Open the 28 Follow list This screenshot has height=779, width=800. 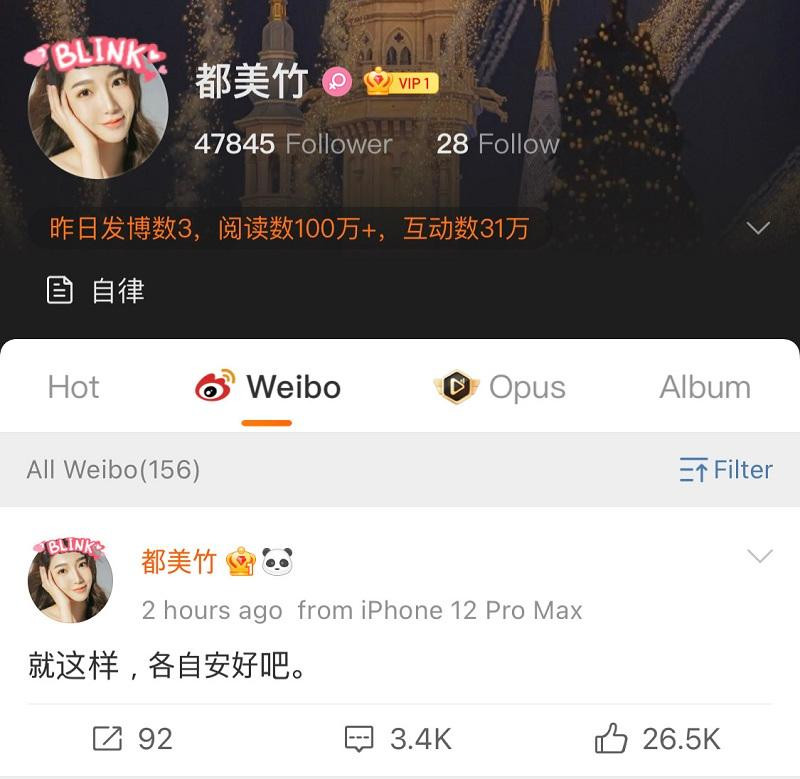pos(497,144)
